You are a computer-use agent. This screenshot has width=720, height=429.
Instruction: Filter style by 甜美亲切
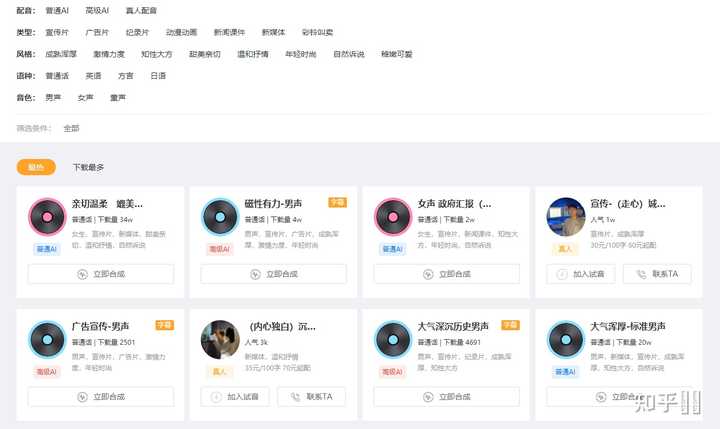[x=205, y=54]
